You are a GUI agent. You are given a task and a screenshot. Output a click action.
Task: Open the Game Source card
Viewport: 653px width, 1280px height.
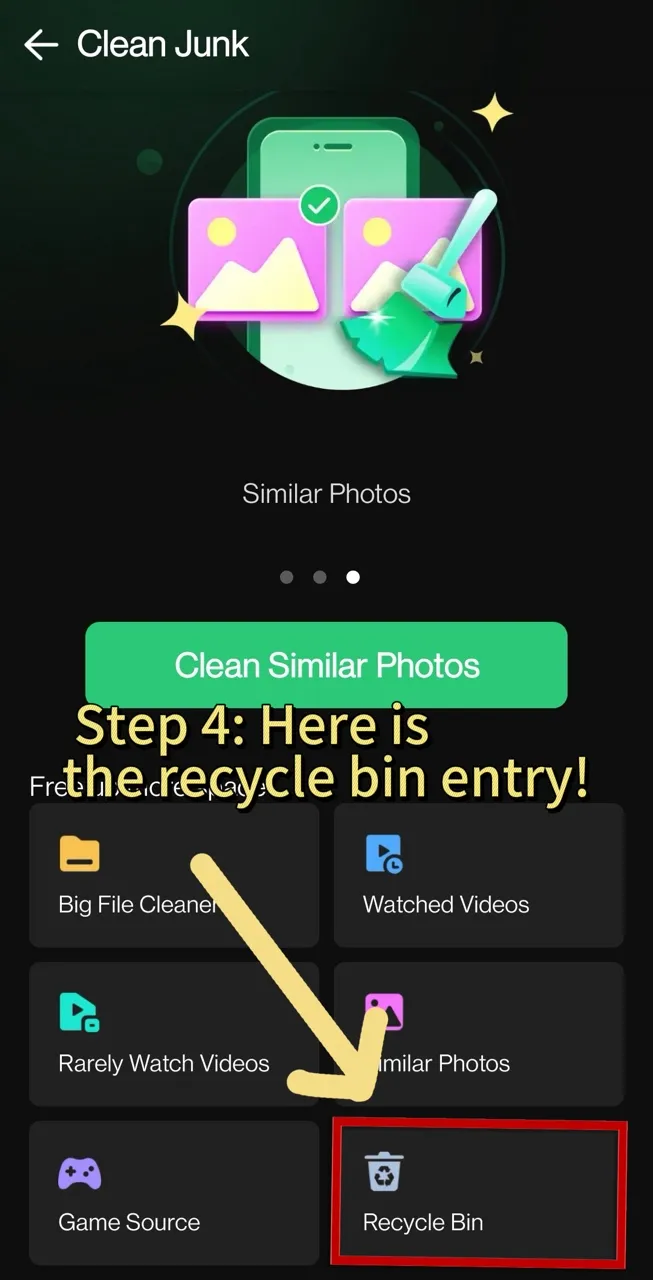coord(174,1193)
